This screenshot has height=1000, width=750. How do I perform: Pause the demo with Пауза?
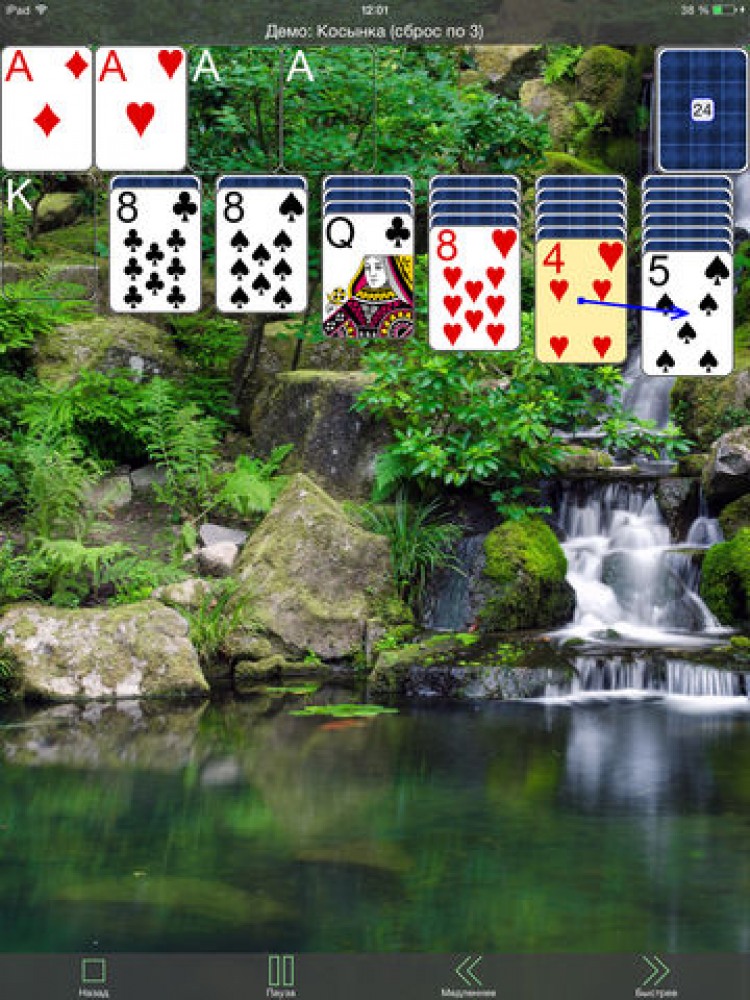click(281, 976)
